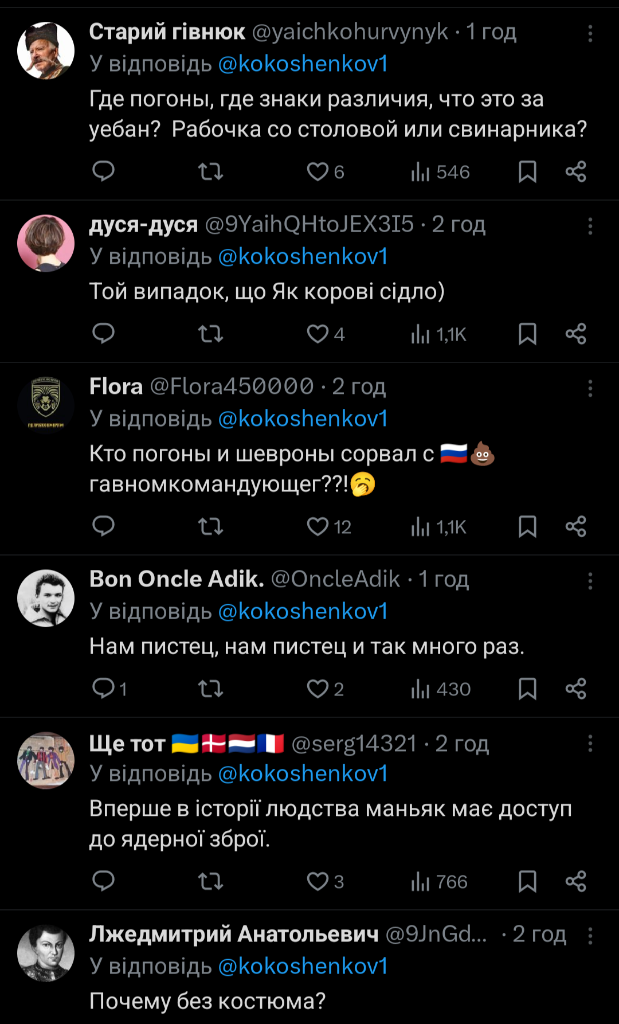View analytics for дуся-дуся's reply

point(440,334)
